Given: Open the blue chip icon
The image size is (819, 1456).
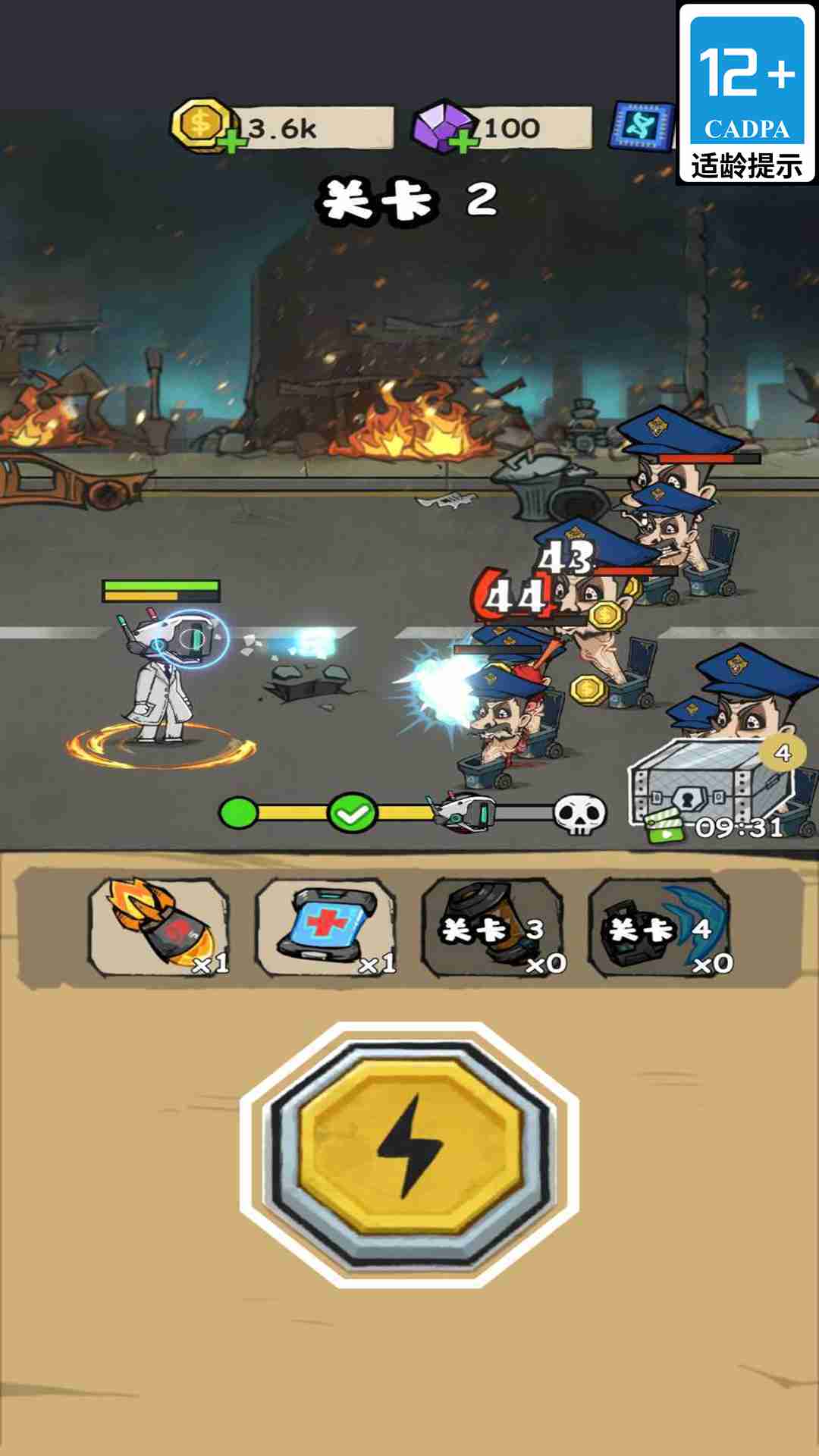Looking at the screenshot, I should point(642,126).
